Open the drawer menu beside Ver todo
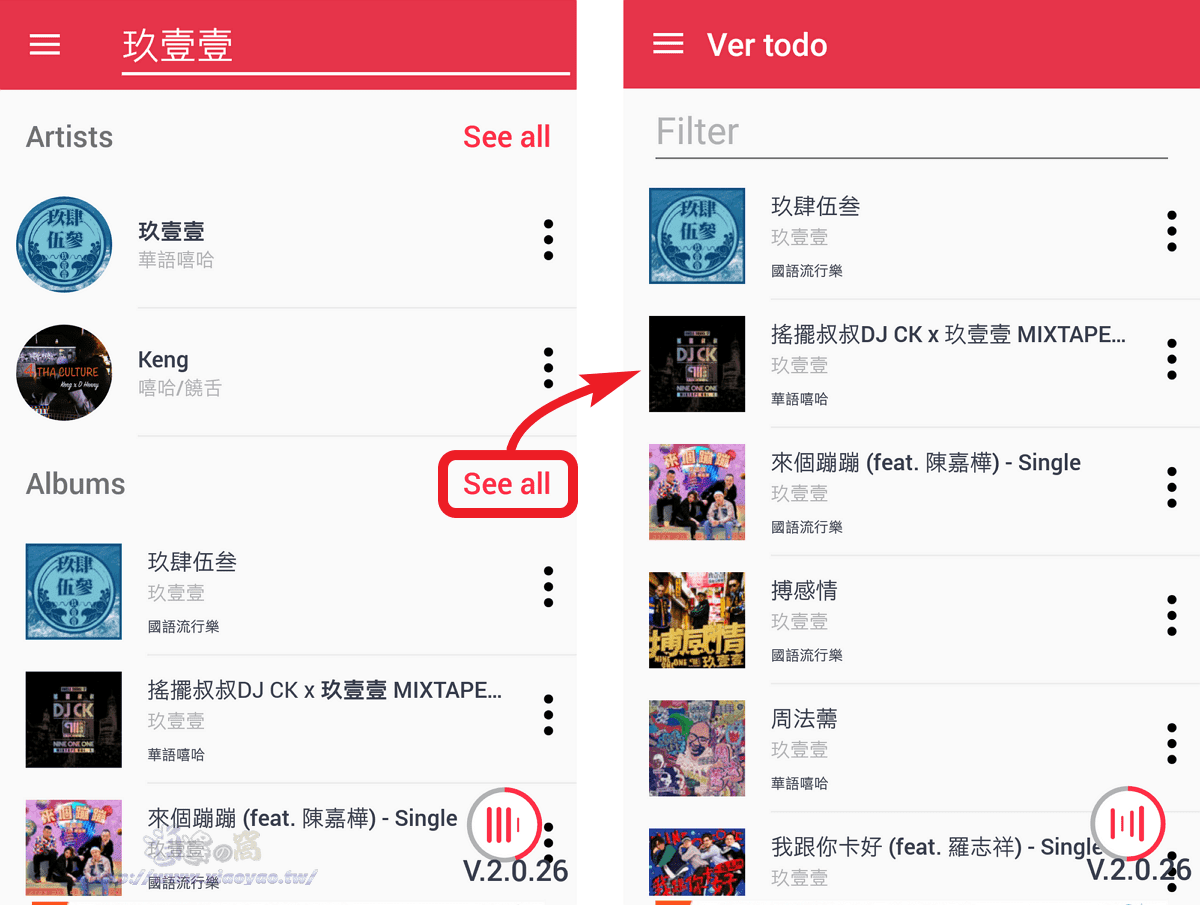The width and height of the screenshot is (1200, 905). pos(667,44)
